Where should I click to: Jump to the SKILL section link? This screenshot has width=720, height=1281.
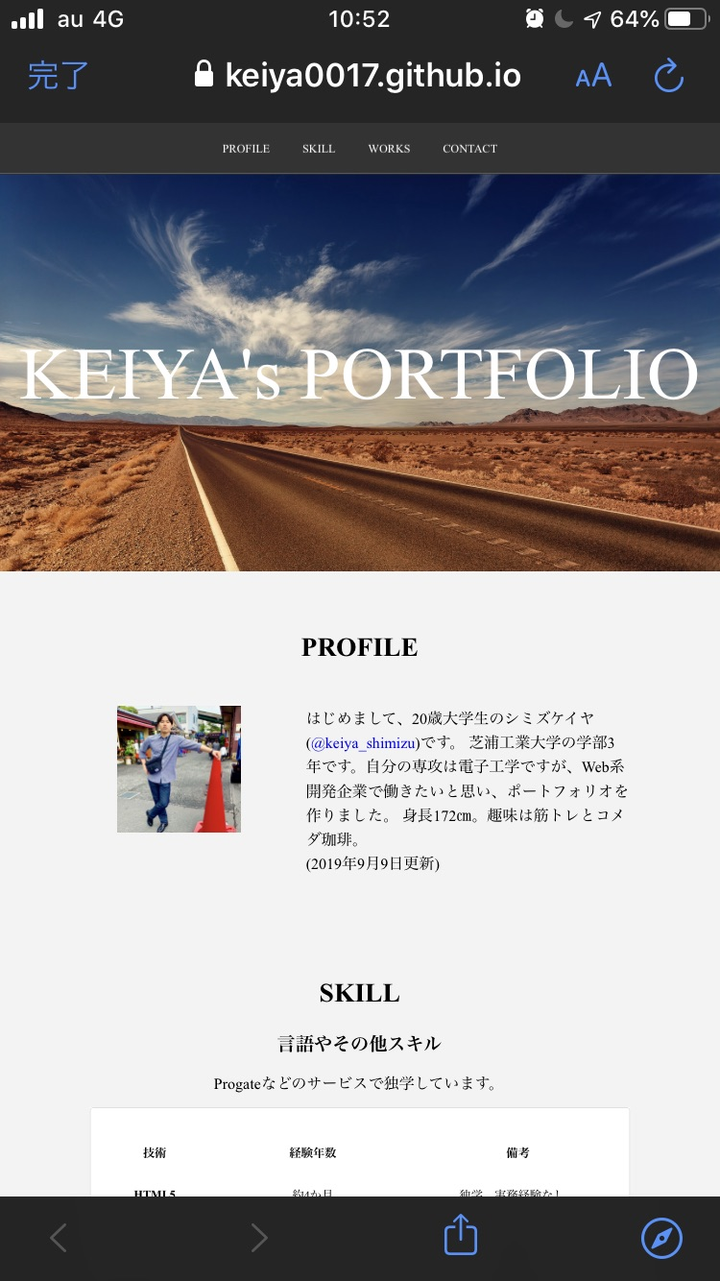318,149
